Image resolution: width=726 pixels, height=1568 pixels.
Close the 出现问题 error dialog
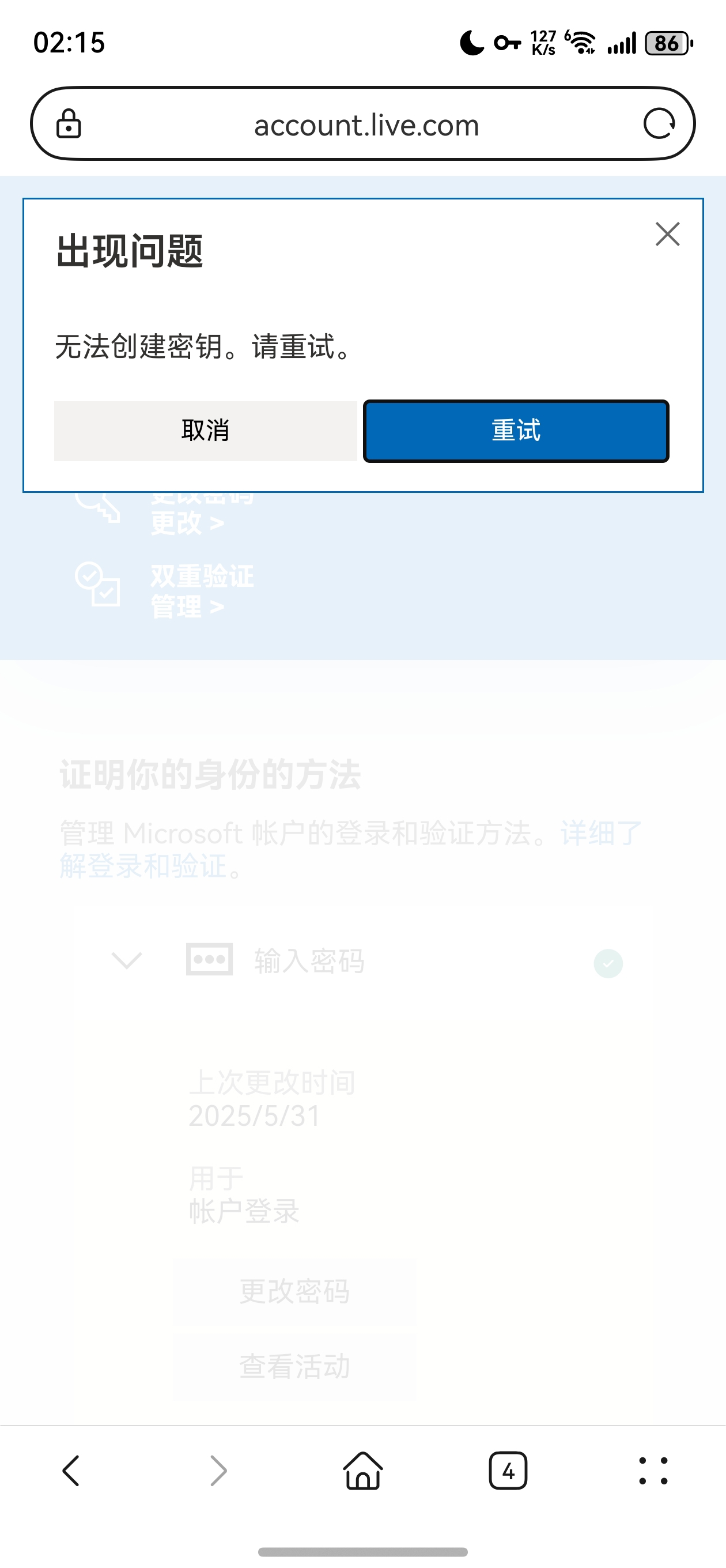pyautogui.click(x=667, y=233)
